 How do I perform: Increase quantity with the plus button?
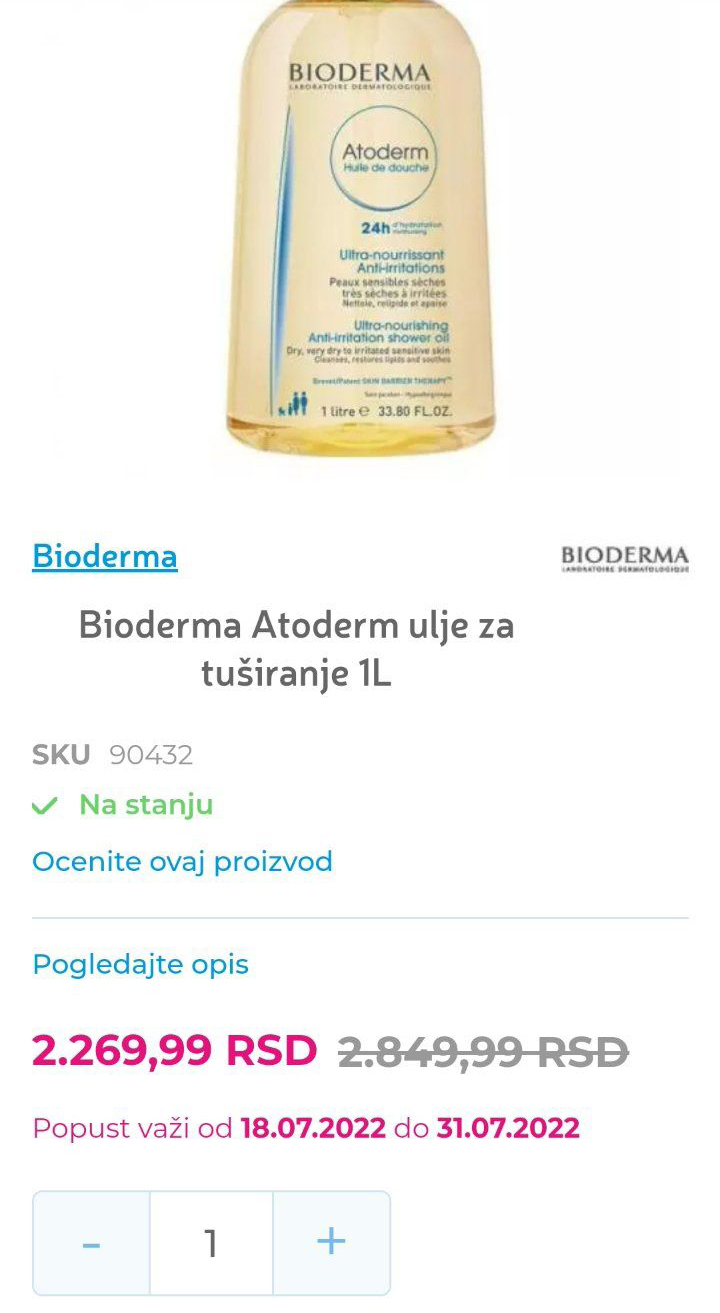coord(331,1243)
